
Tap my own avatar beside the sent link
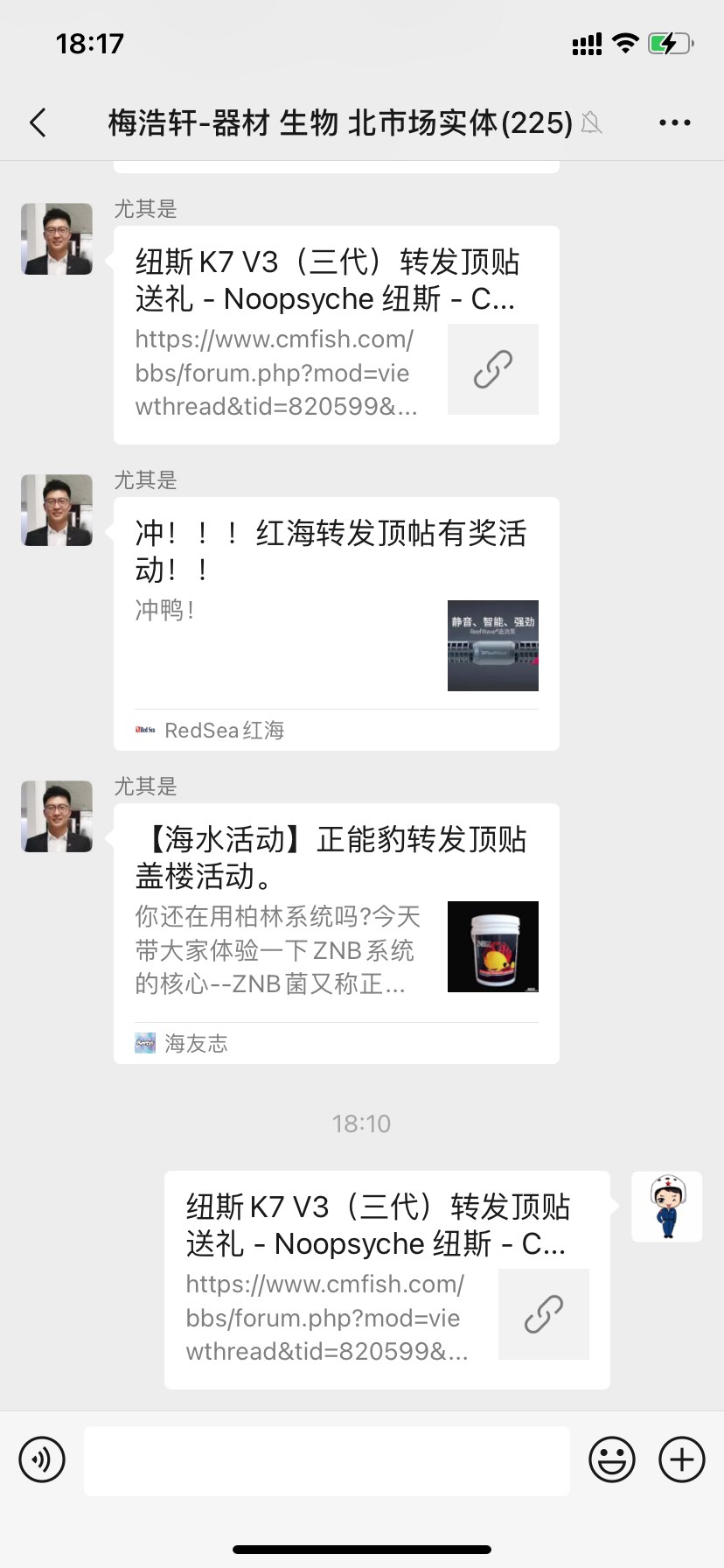pyautogui.click(x=666, y=1207)
